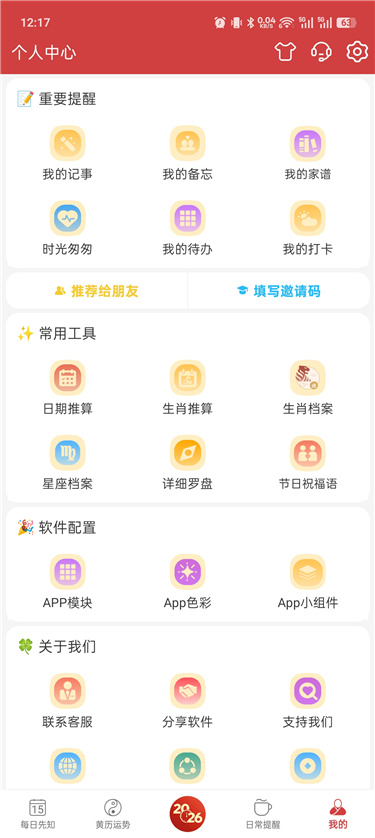Screen dimensions: 375x838
Task: Open App色彩 settings
Action: 188,582
